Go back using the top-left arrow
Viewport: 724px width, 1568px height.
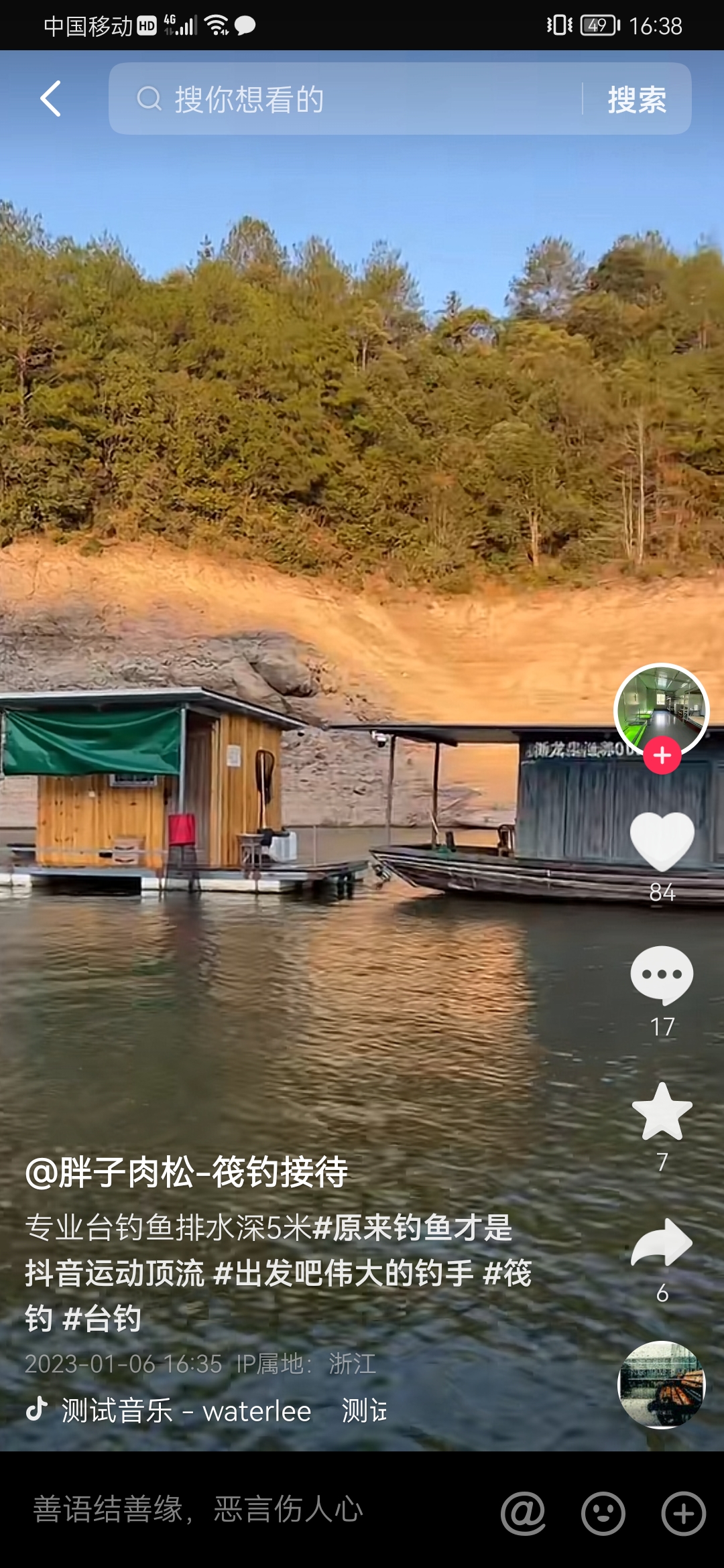[51, 99]
